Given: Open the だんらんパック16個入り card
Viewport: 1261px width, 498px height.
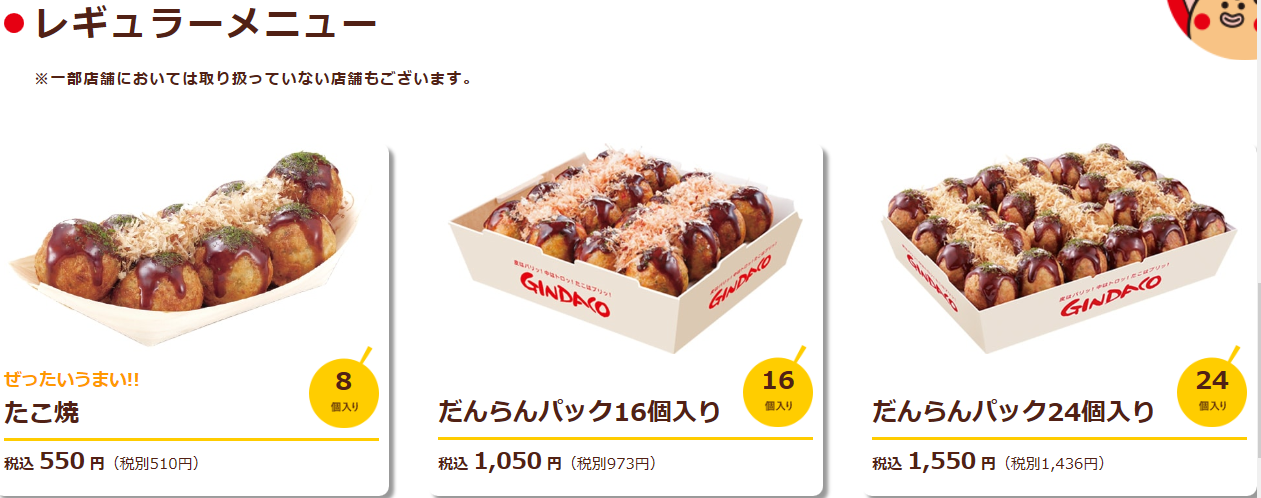Looking at the screenshot, I should [626, 320].
